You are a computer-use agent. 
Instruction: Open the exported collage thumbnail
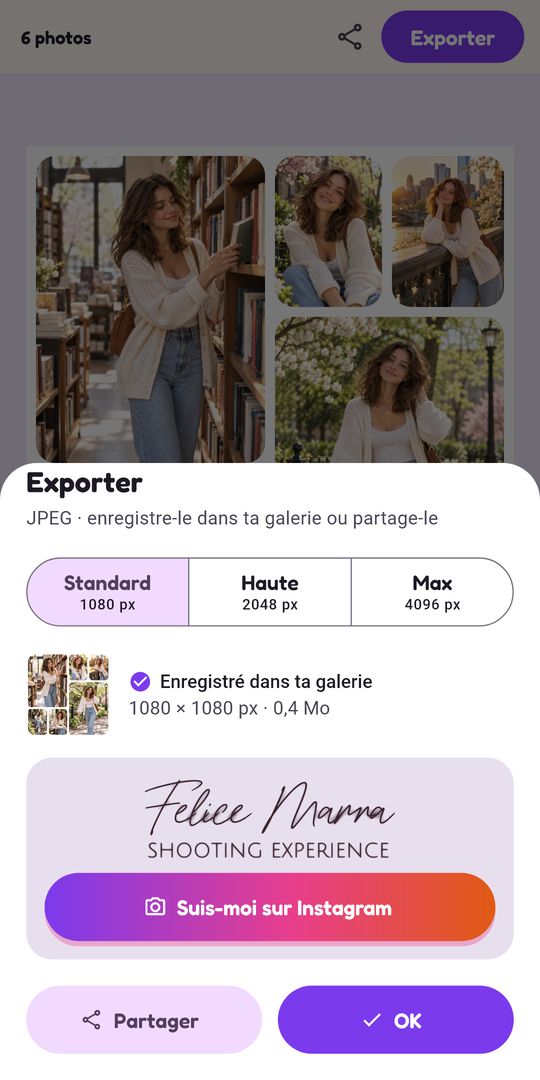(x=68, y=694)
